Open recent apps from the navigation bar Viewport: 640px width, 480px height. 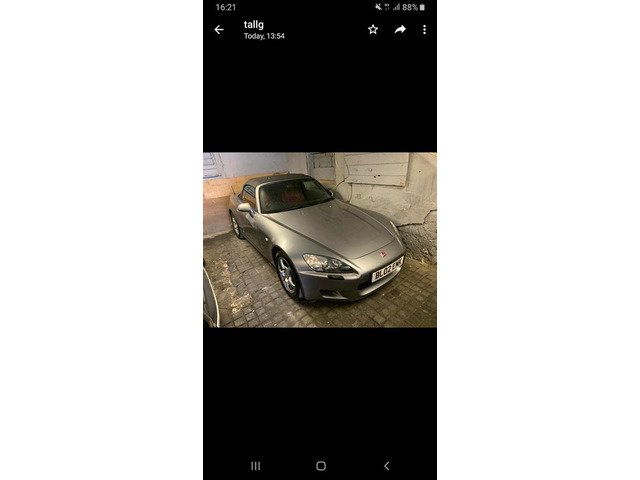(x=255, y=466)
